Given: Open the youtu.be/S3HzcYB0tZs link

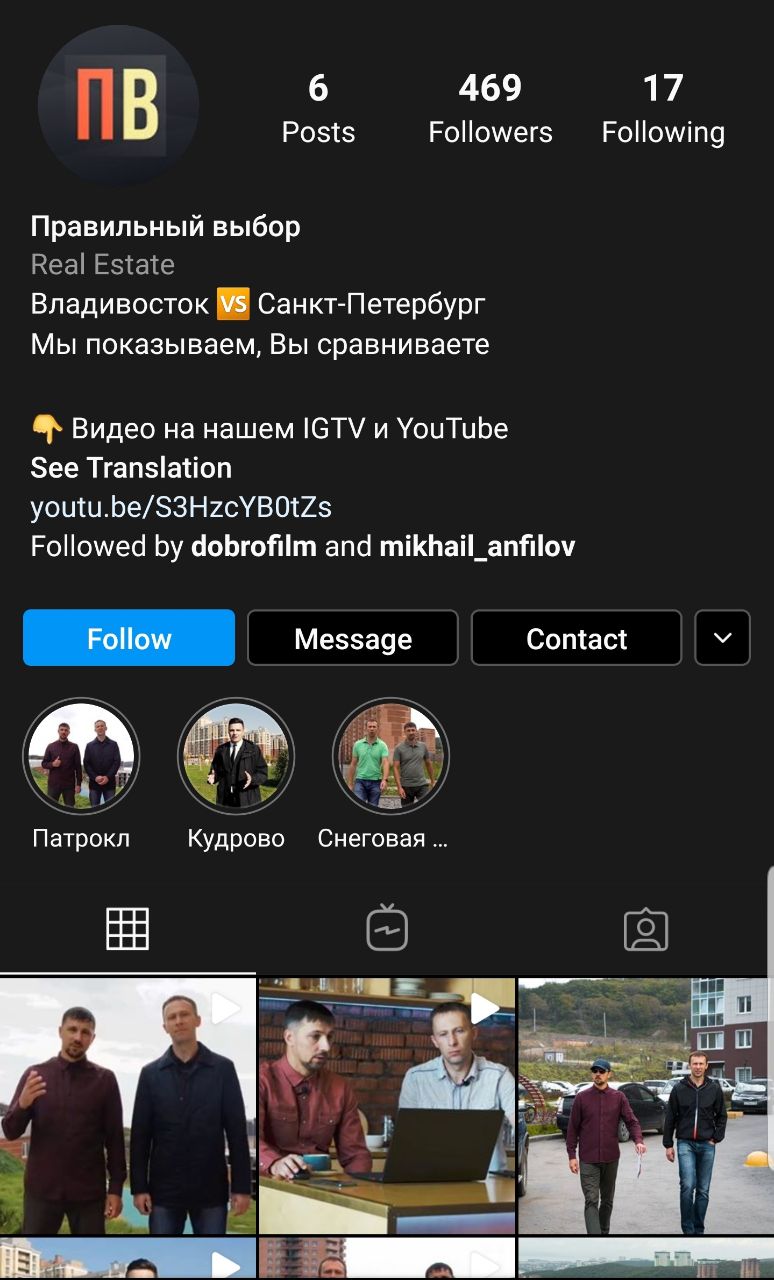Looking at the screenshot, I should click(x=181, y=507).
